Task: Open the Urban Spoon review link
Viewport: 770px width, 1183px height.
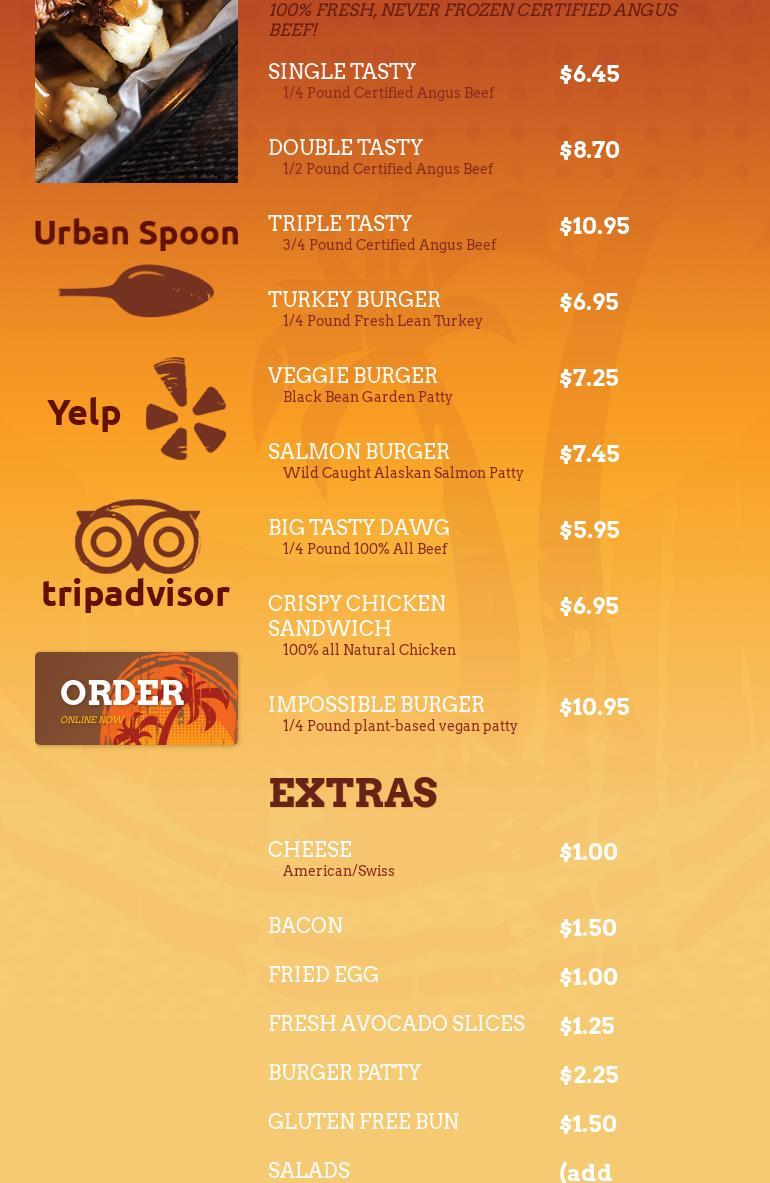Action: pos(136,267)
